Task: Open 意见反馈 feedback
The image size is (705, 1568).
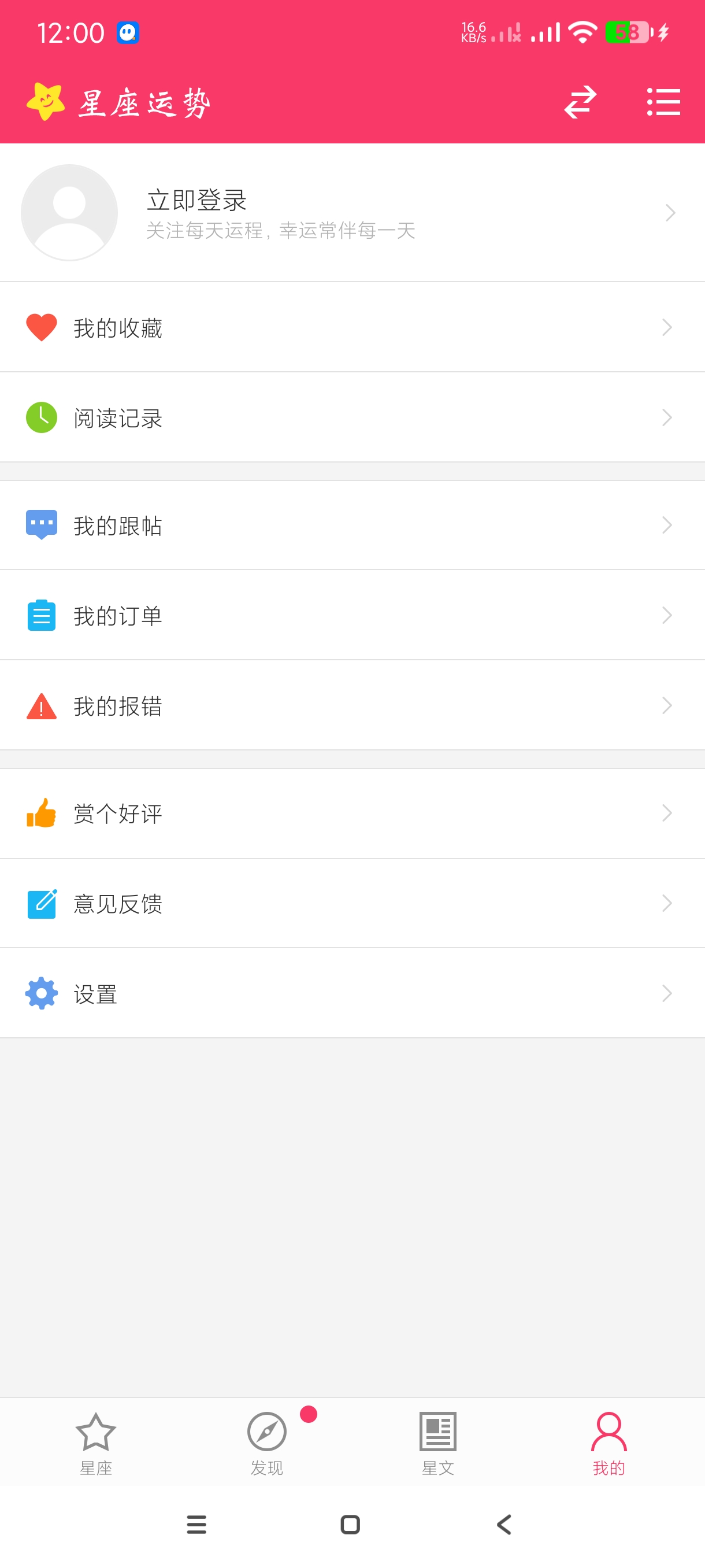Action: click(x=352, y=903)
